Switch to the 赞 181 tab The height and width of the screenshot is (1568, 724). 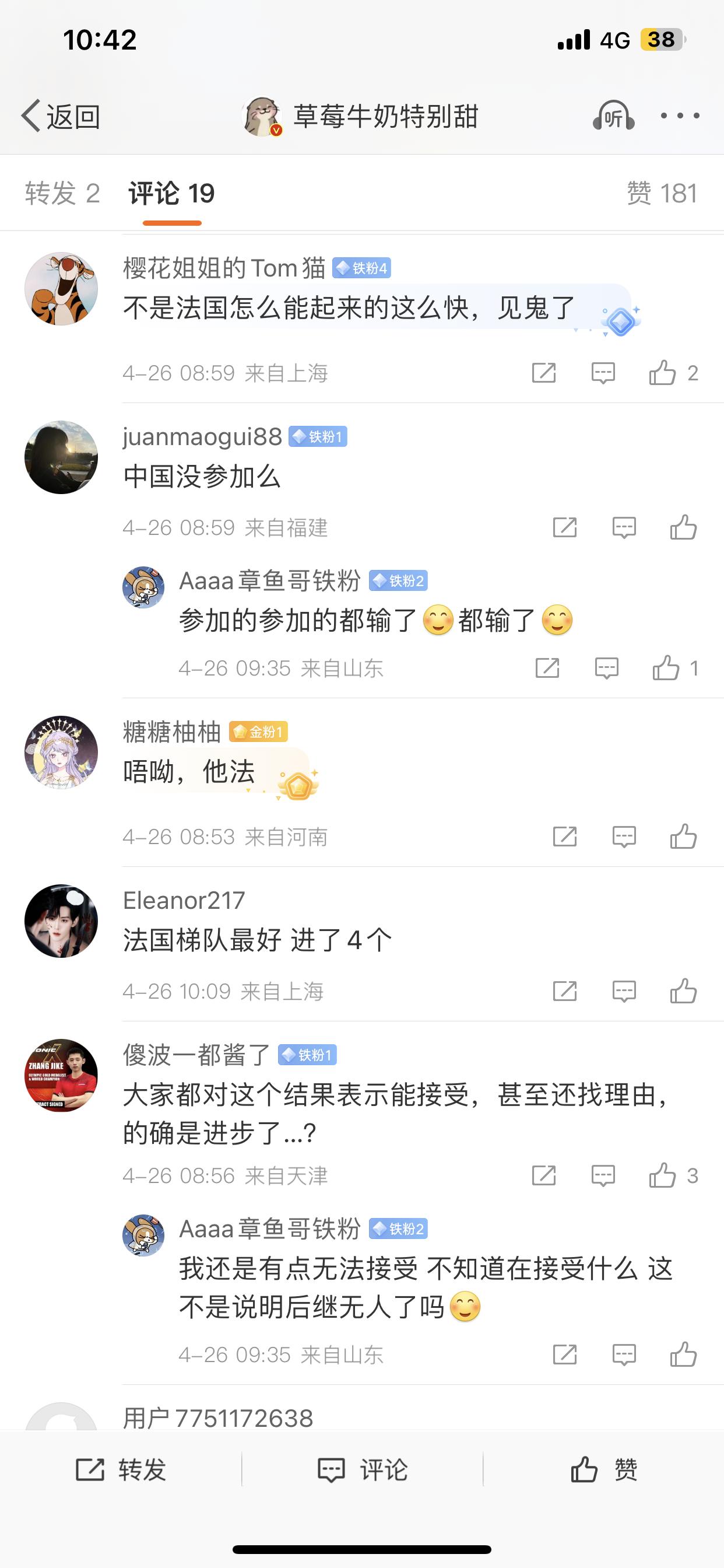point(661,194)
